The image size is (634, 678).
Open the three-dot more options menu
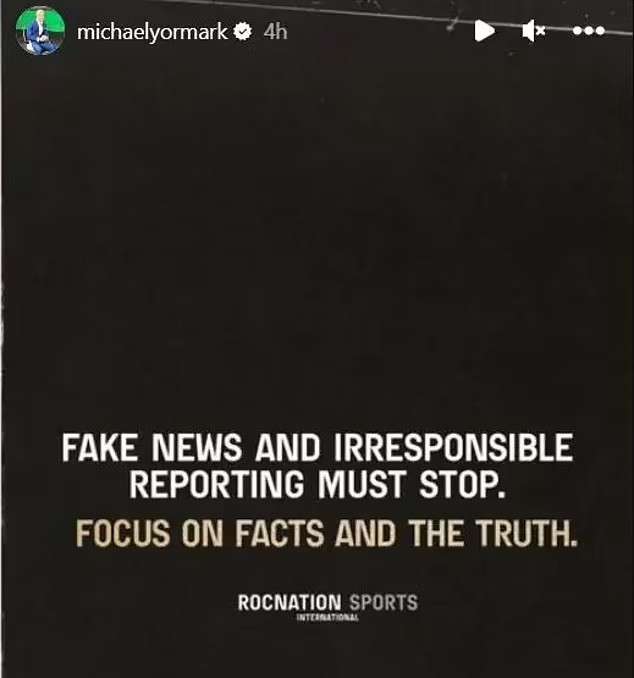588,32
